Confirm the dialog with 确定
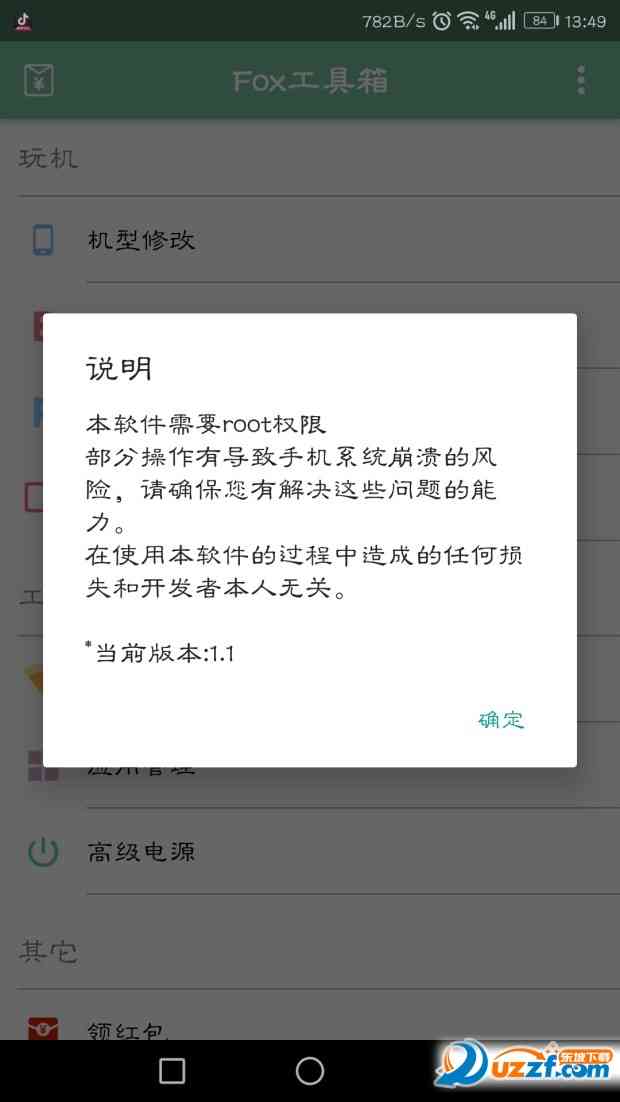620x1102 pixels. (x=501, y=719)
